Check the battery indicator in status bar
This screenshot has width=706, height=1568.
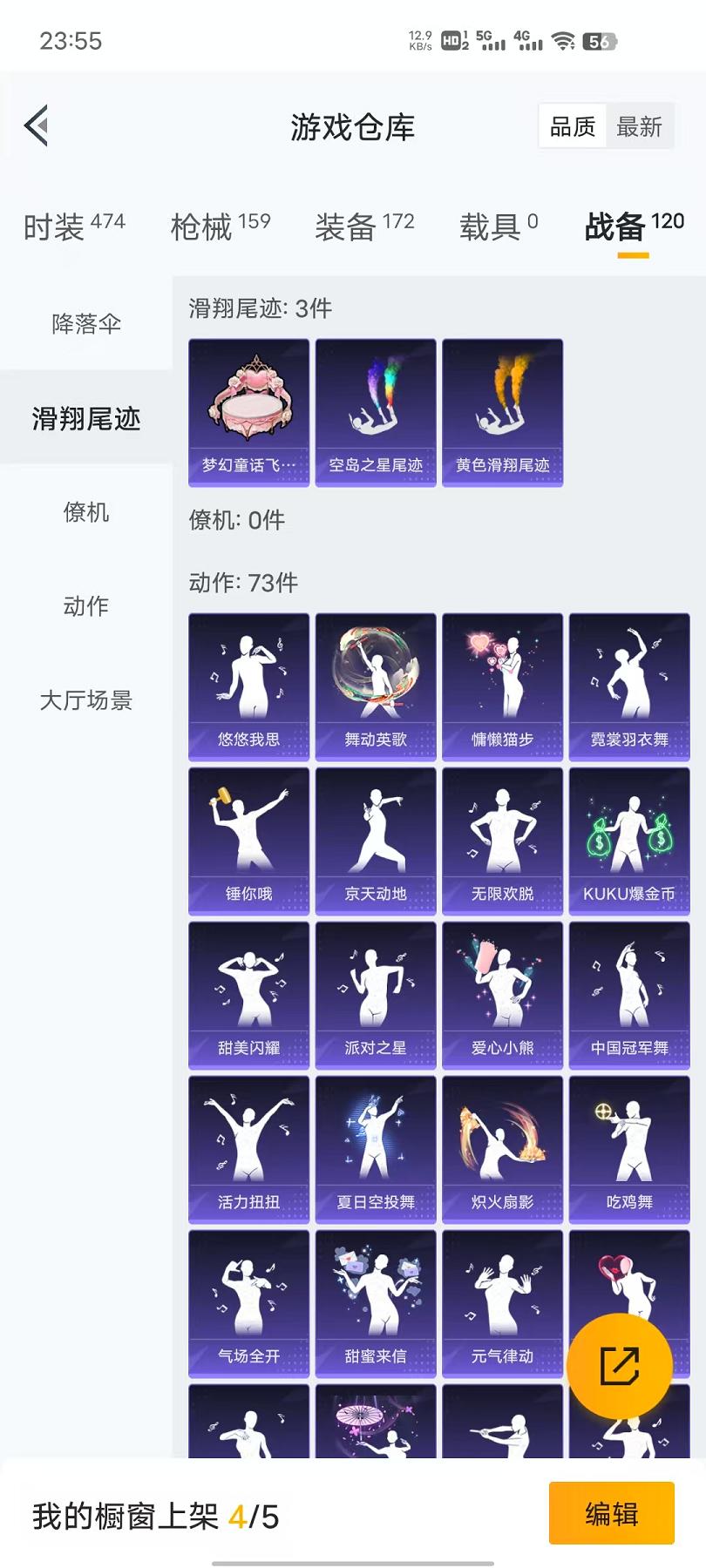(601, 42)
